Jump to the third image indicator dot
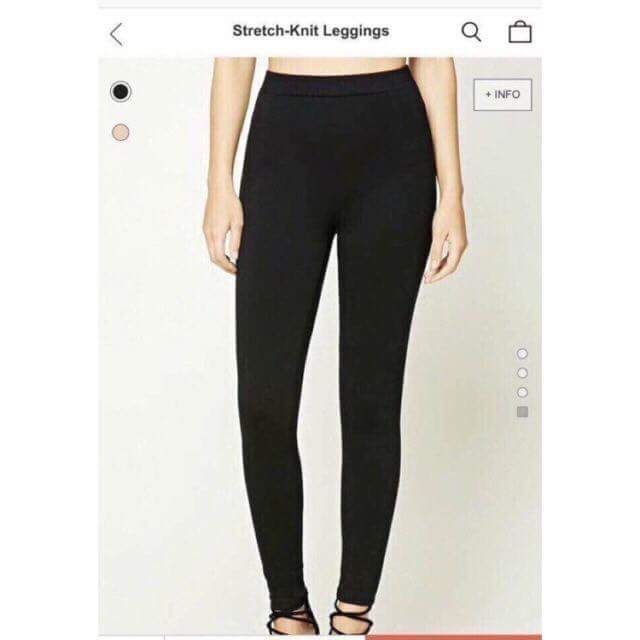Viewport: 640px width, 640px height. (x=523, y=392)
